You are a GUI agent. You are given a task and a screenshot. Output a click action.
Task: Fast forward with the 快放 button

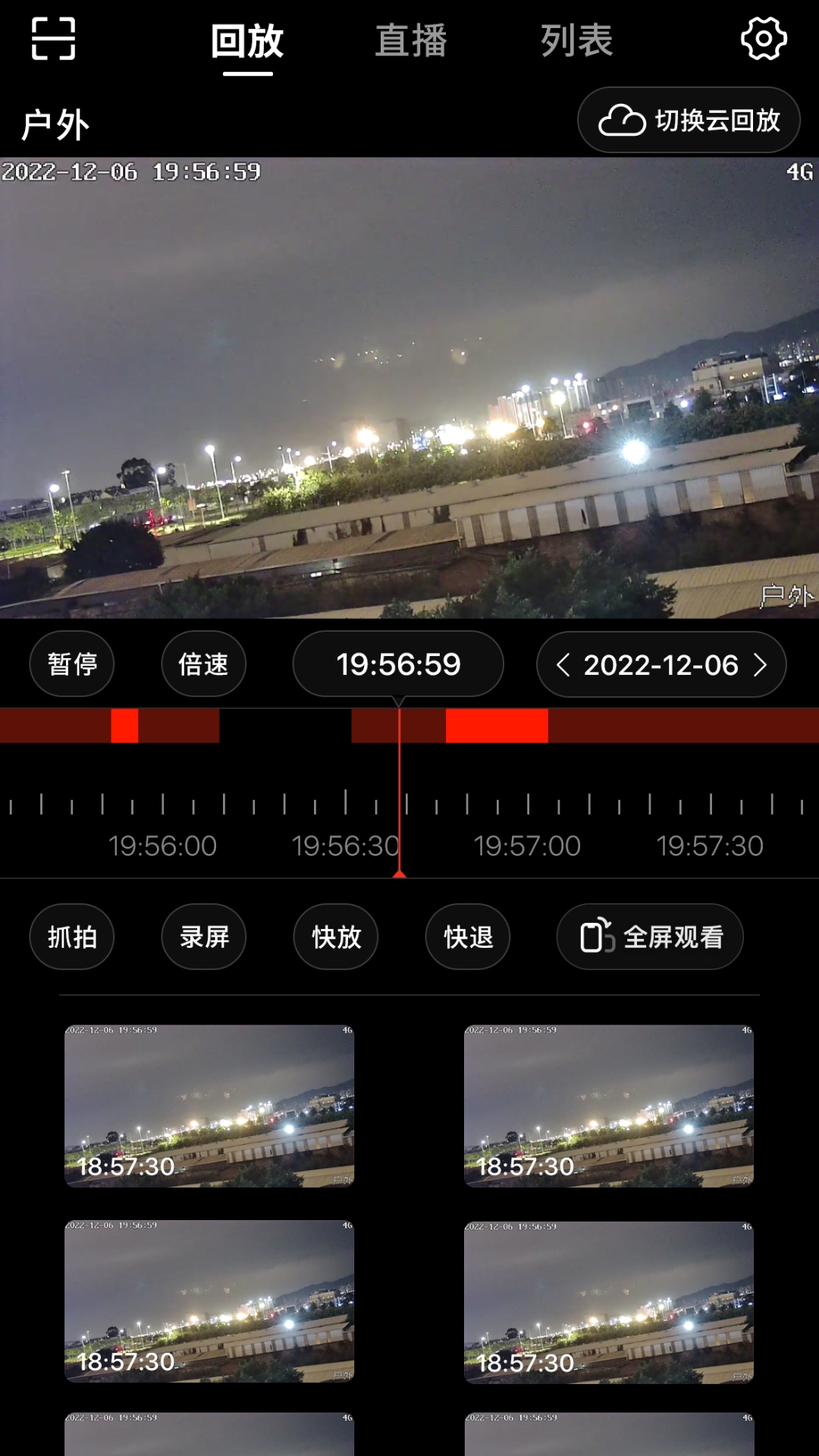coord(336,937)
